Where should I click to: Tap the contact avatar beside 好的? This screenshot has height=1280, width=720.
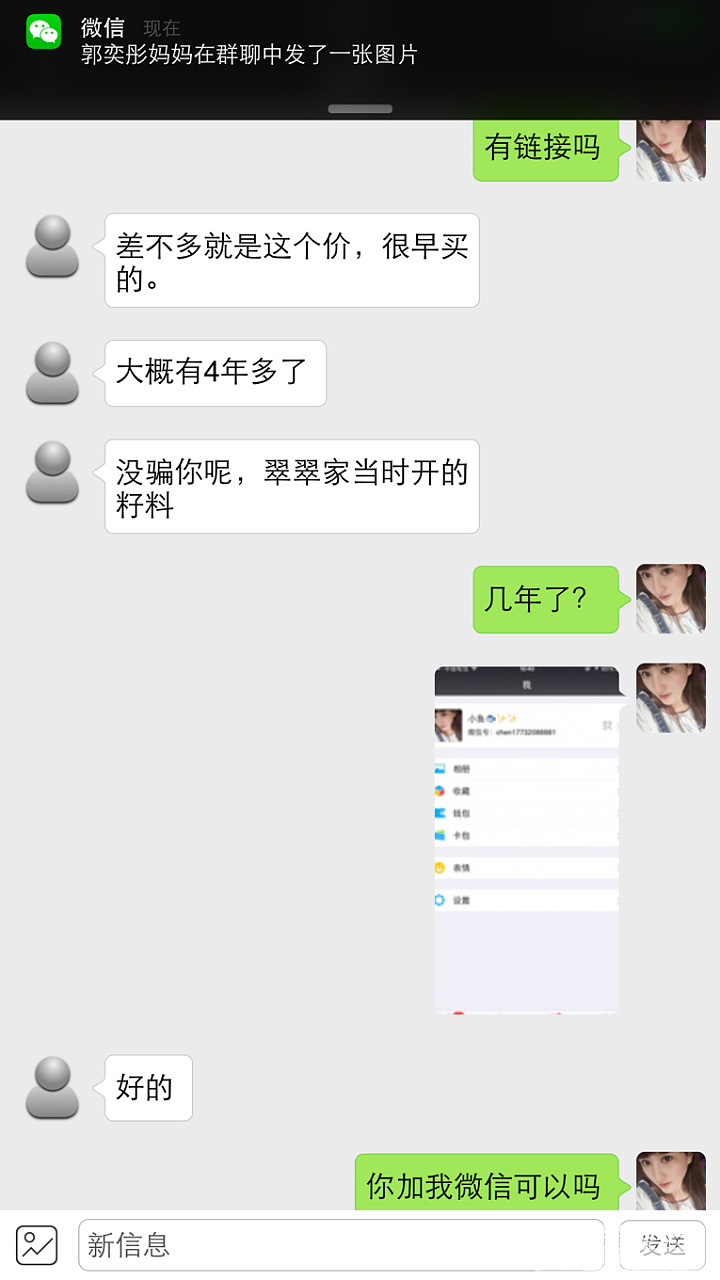[52, 1088]
